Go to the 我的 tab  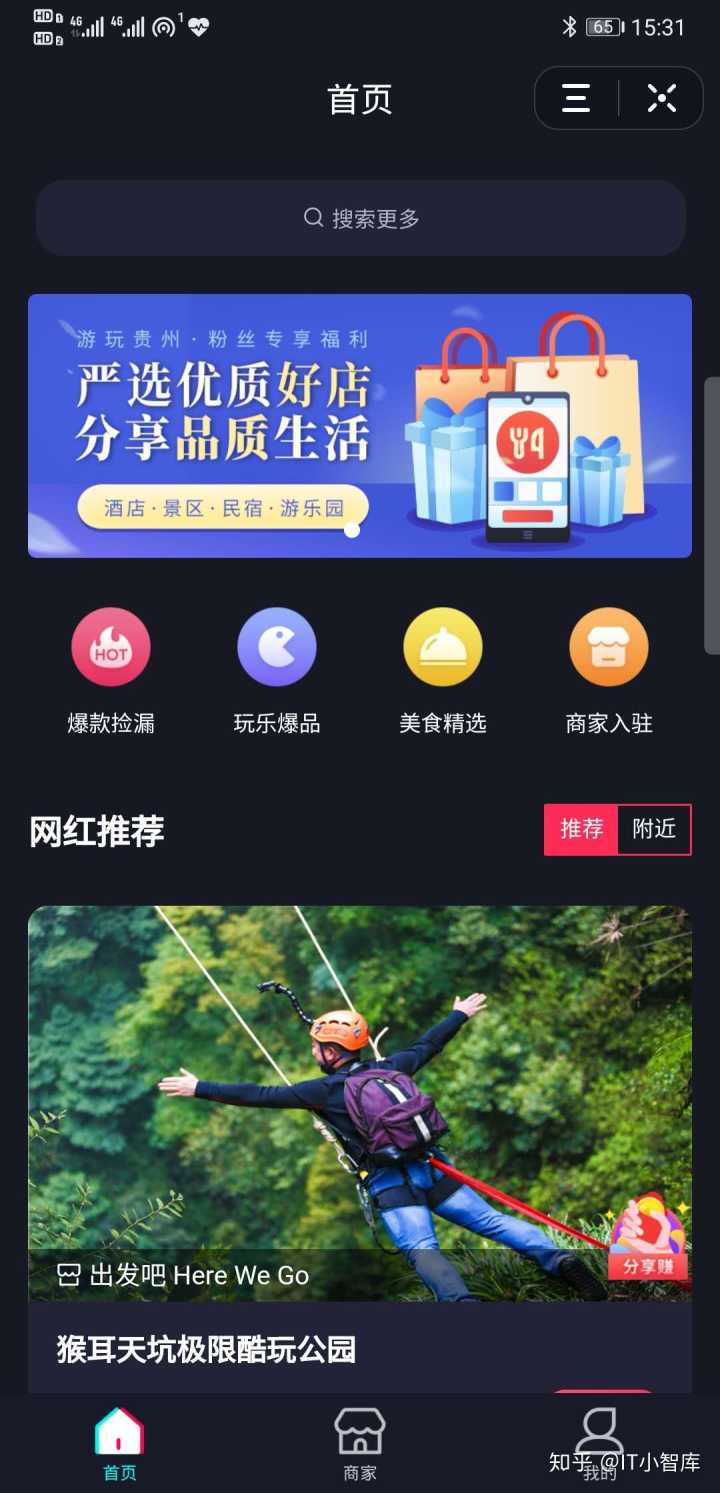(x=600, y=1444)
